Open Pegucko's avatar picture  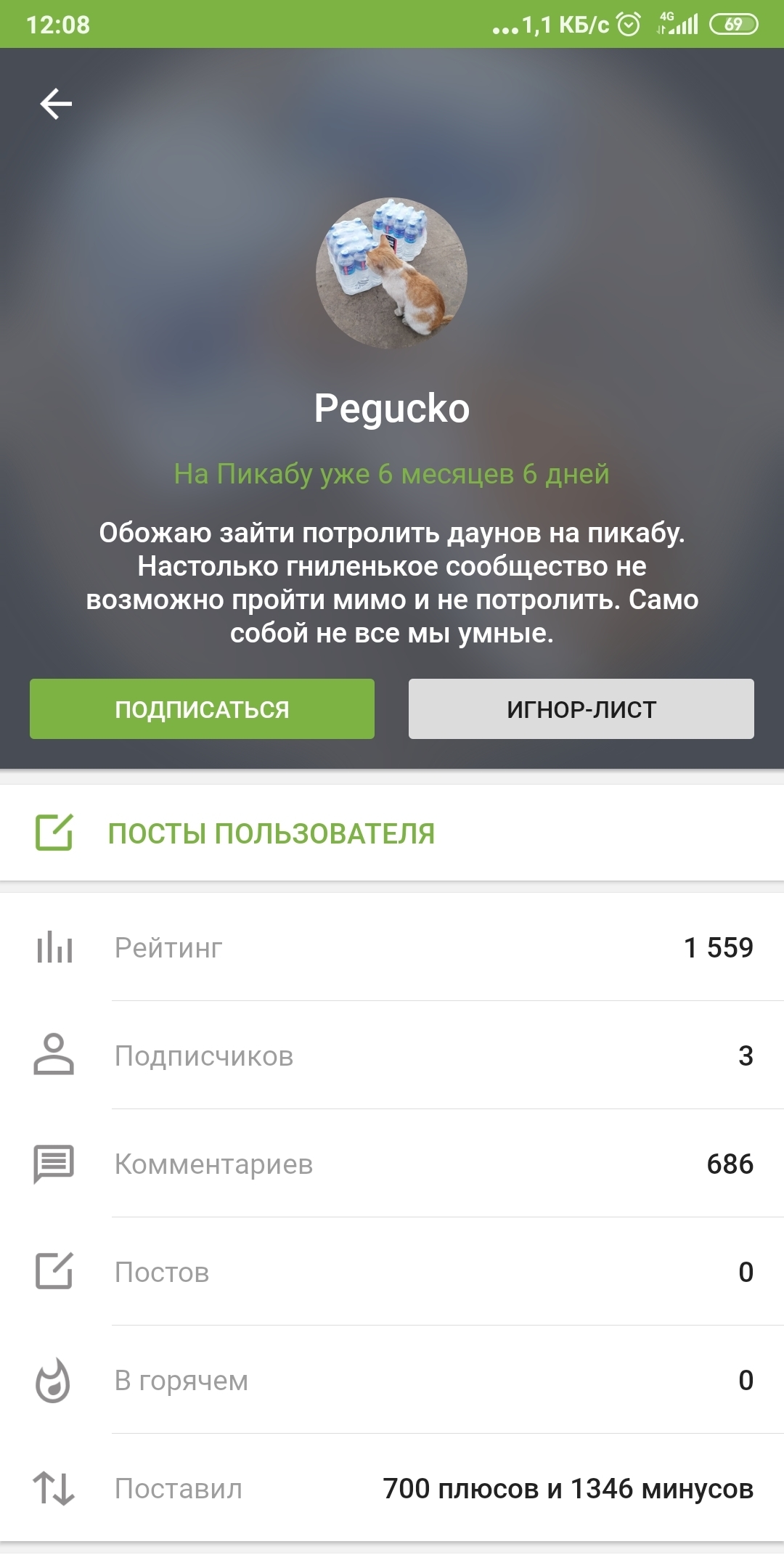pyautogui.click(x=391, y=274)
